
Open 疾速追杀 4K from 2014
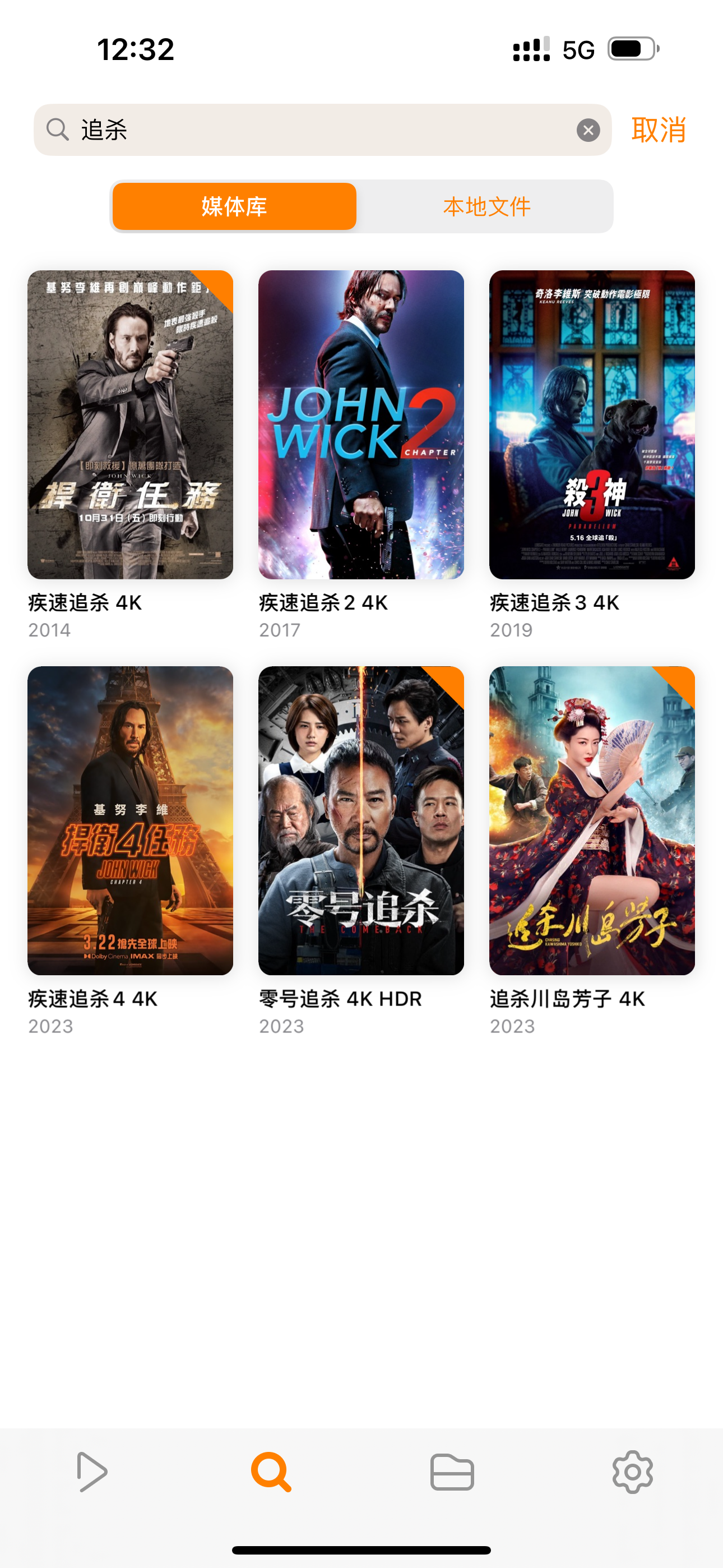click(130, 425)
